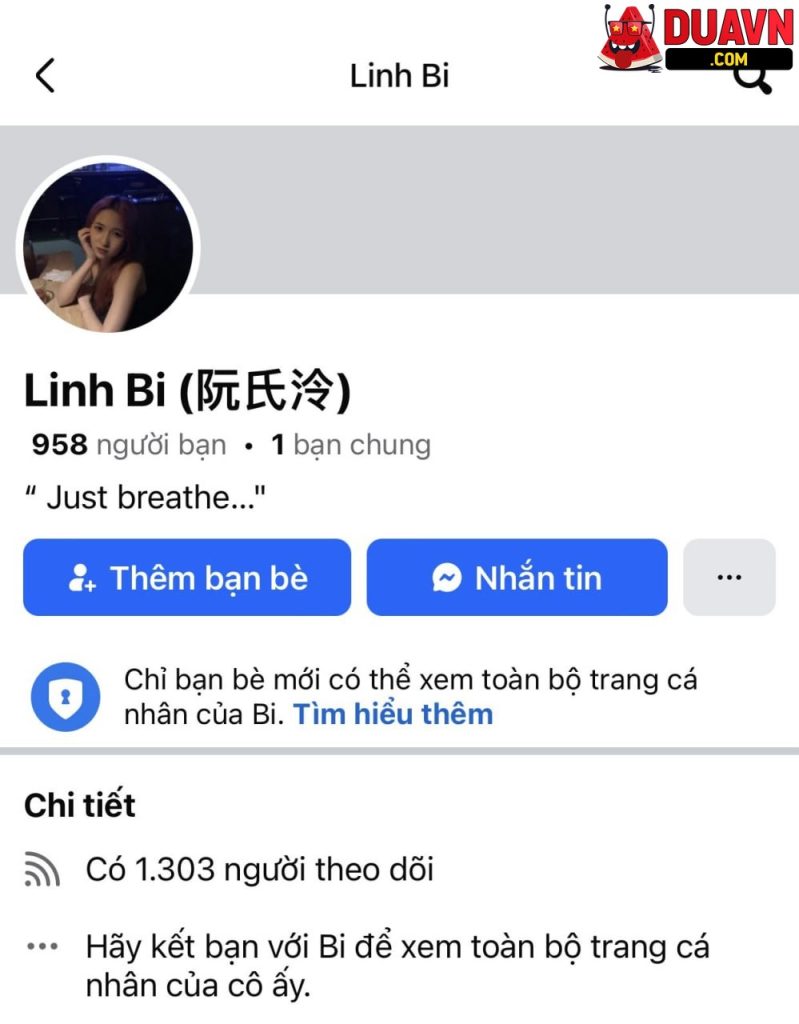Open search on this profile
Screen dimensions: 799x1024
click(x=757, y=78)
